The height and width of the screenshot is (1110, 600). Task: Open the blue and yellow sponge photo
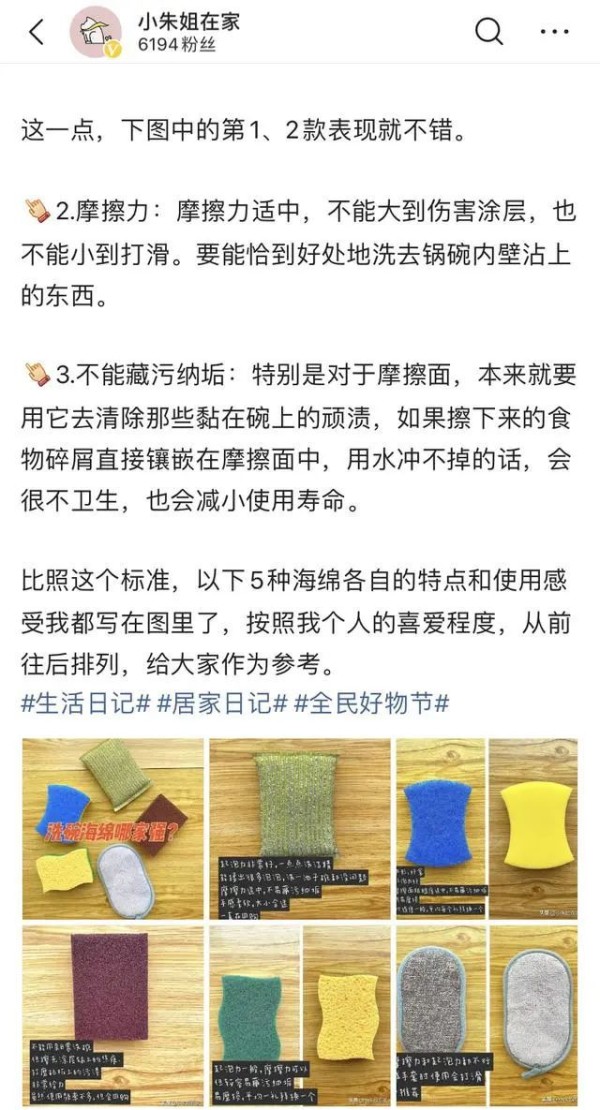(x=486, y=828)
